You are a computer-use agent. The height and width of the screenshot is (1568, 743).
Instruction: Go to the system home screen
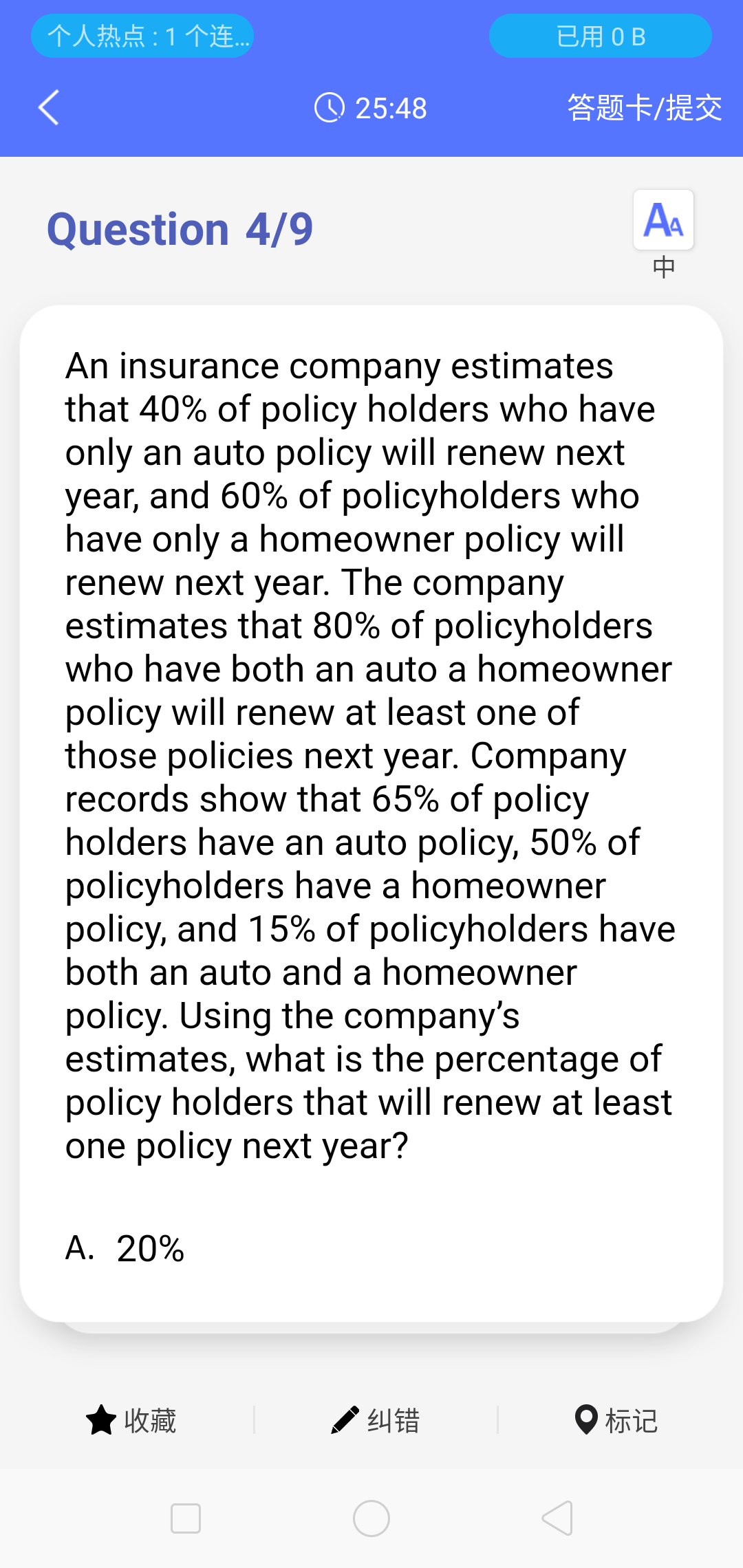click(371, 1518)
